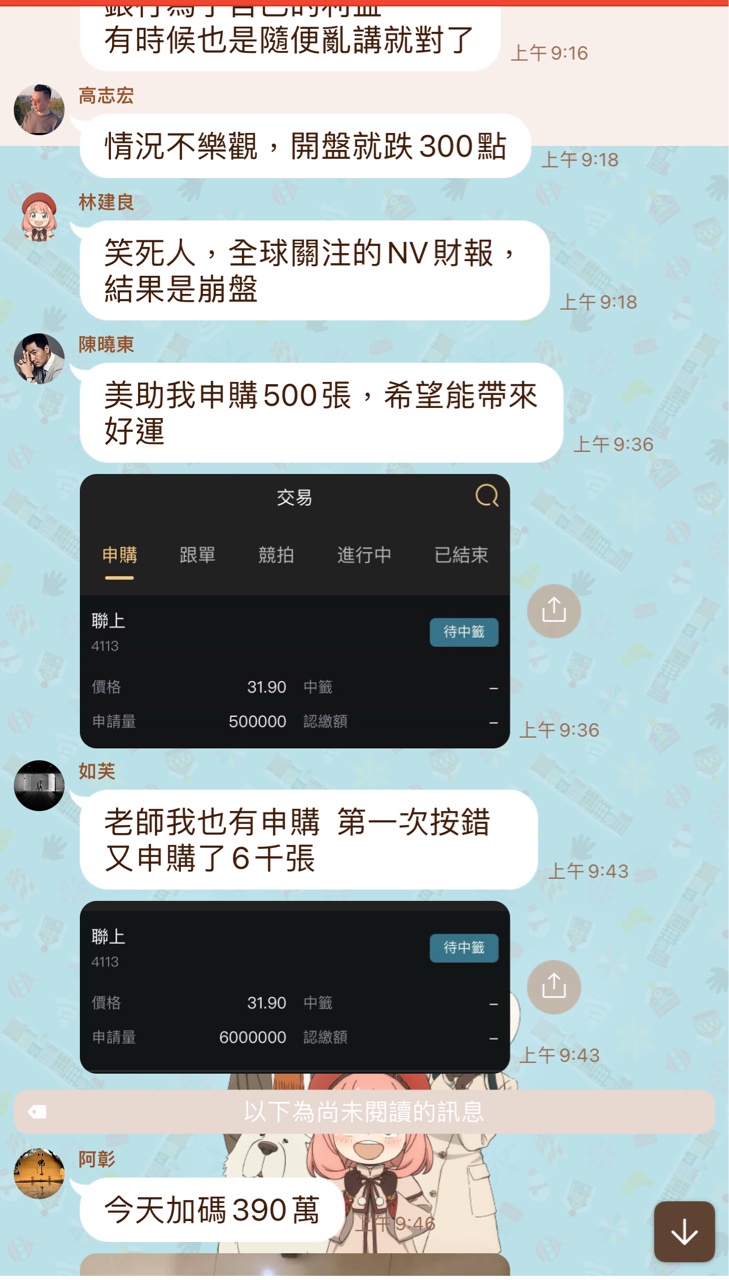The image size is (729, 1280).
Task: Share 如芙's screenshot from 上午 9:43
Action: tap(554, 987)
